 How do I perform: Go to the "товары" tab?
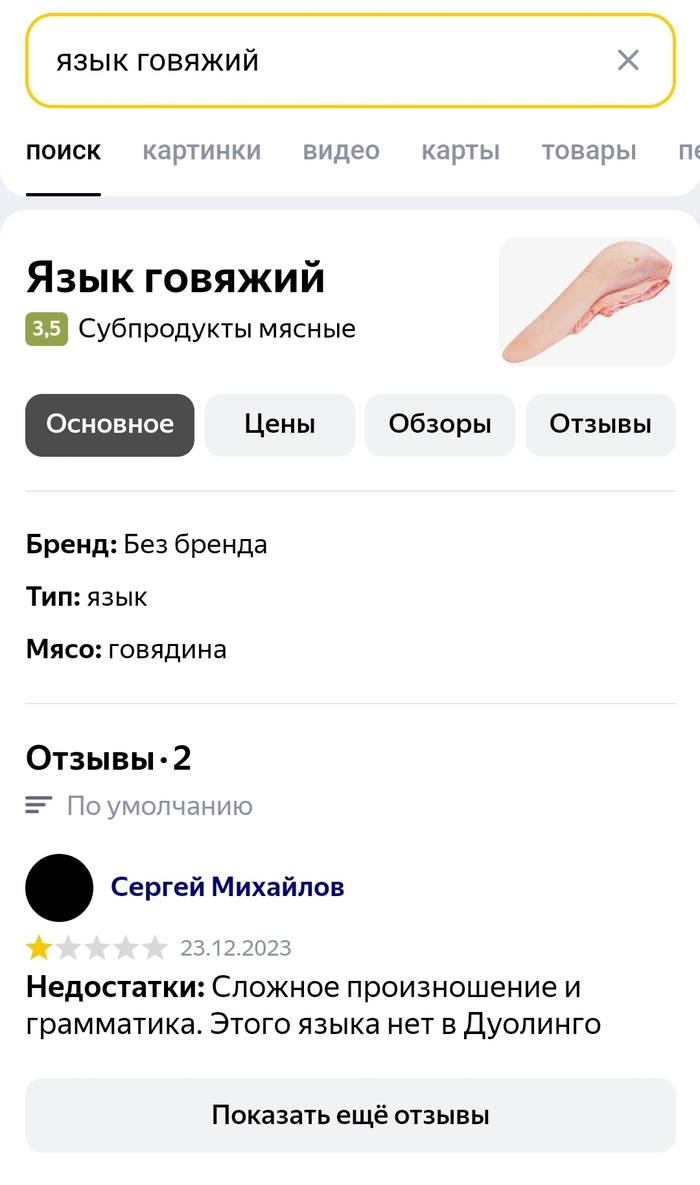[x=589, y=150]
